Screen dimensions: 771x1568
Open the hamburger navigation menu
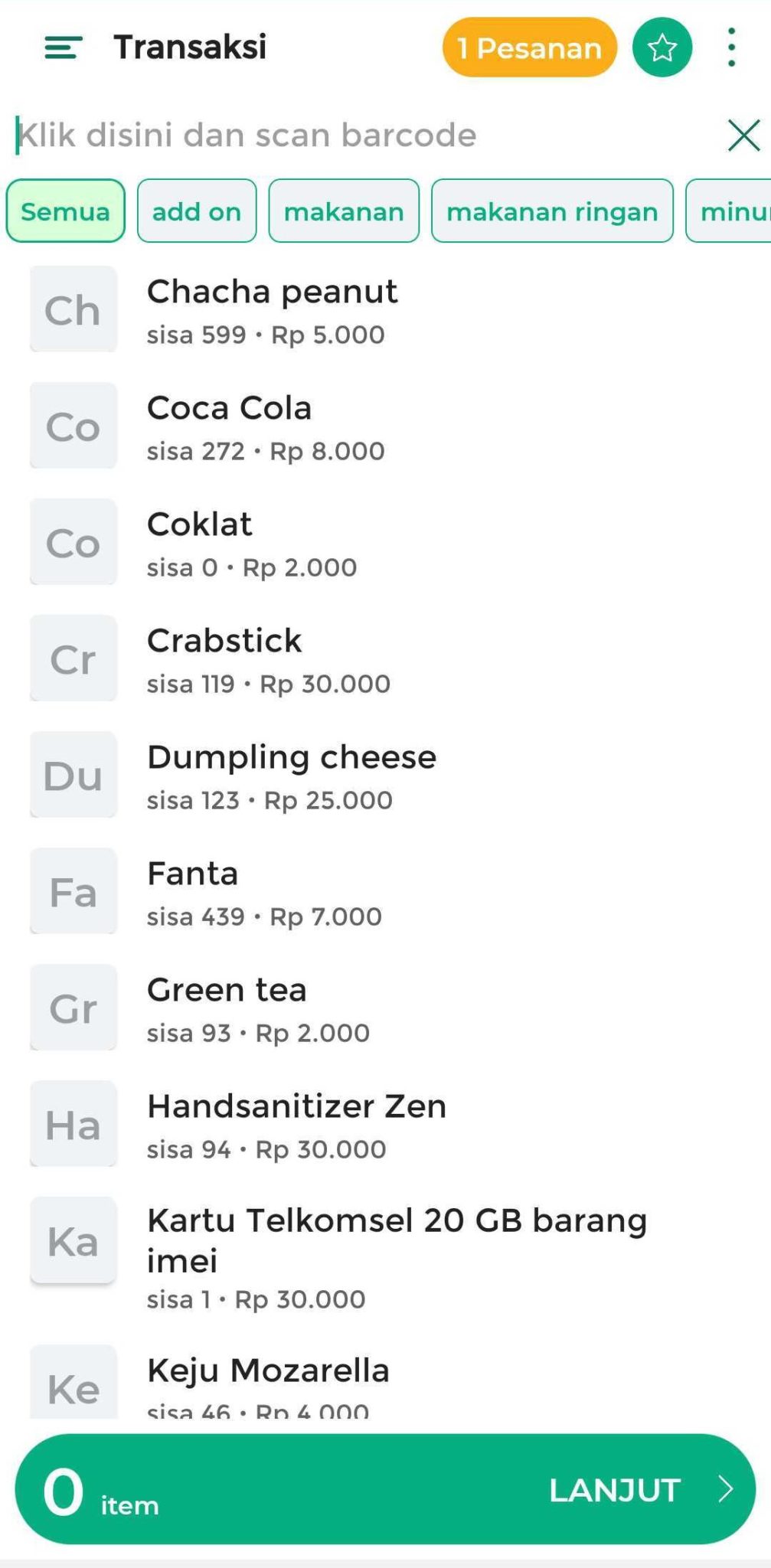point(61,47)
